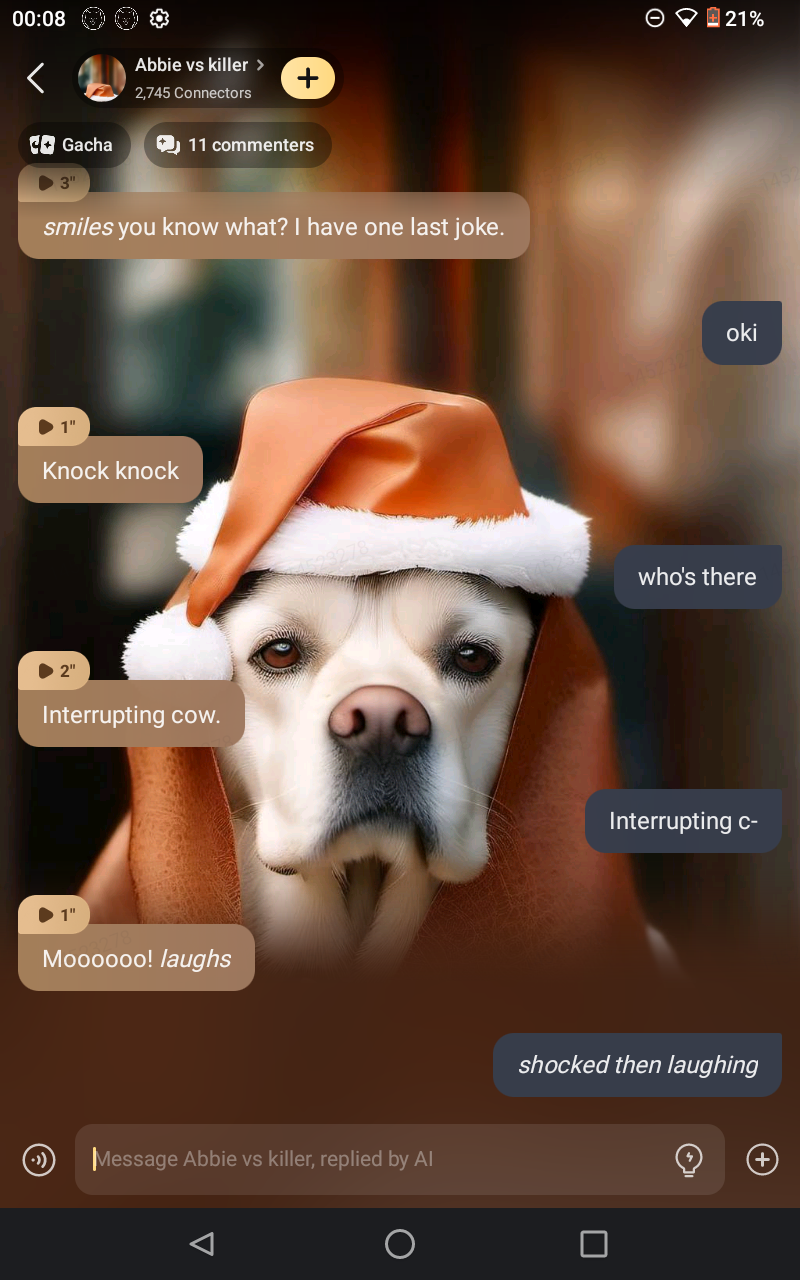The height and width of the screenshot is (1280, 800).
Task: Play the "Moooooo!" voice clip
Action: (x=55, y=915)
